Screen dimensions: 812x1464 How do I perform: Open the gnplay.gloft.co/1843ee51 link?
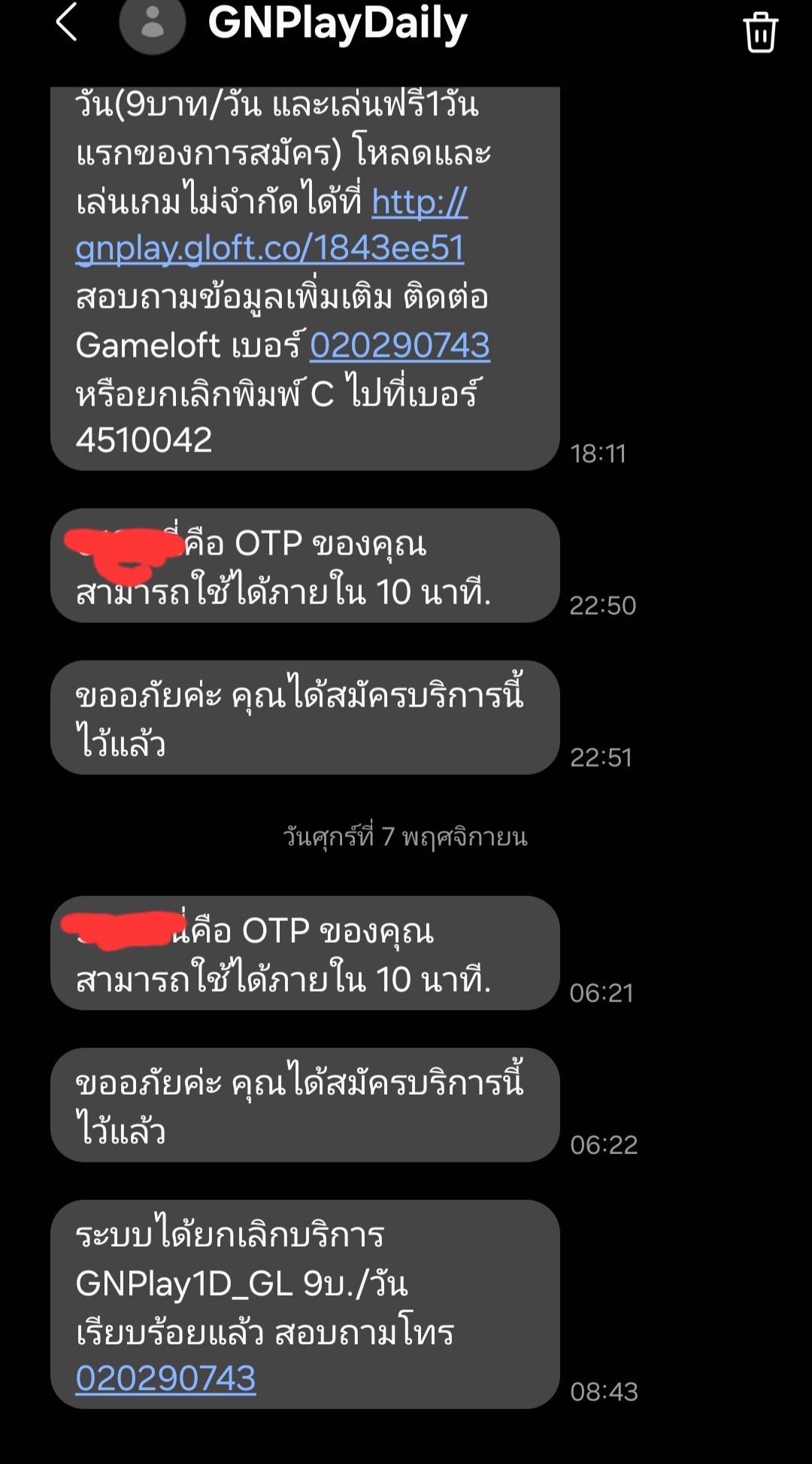pyautogui.click(x=271, y=225)
